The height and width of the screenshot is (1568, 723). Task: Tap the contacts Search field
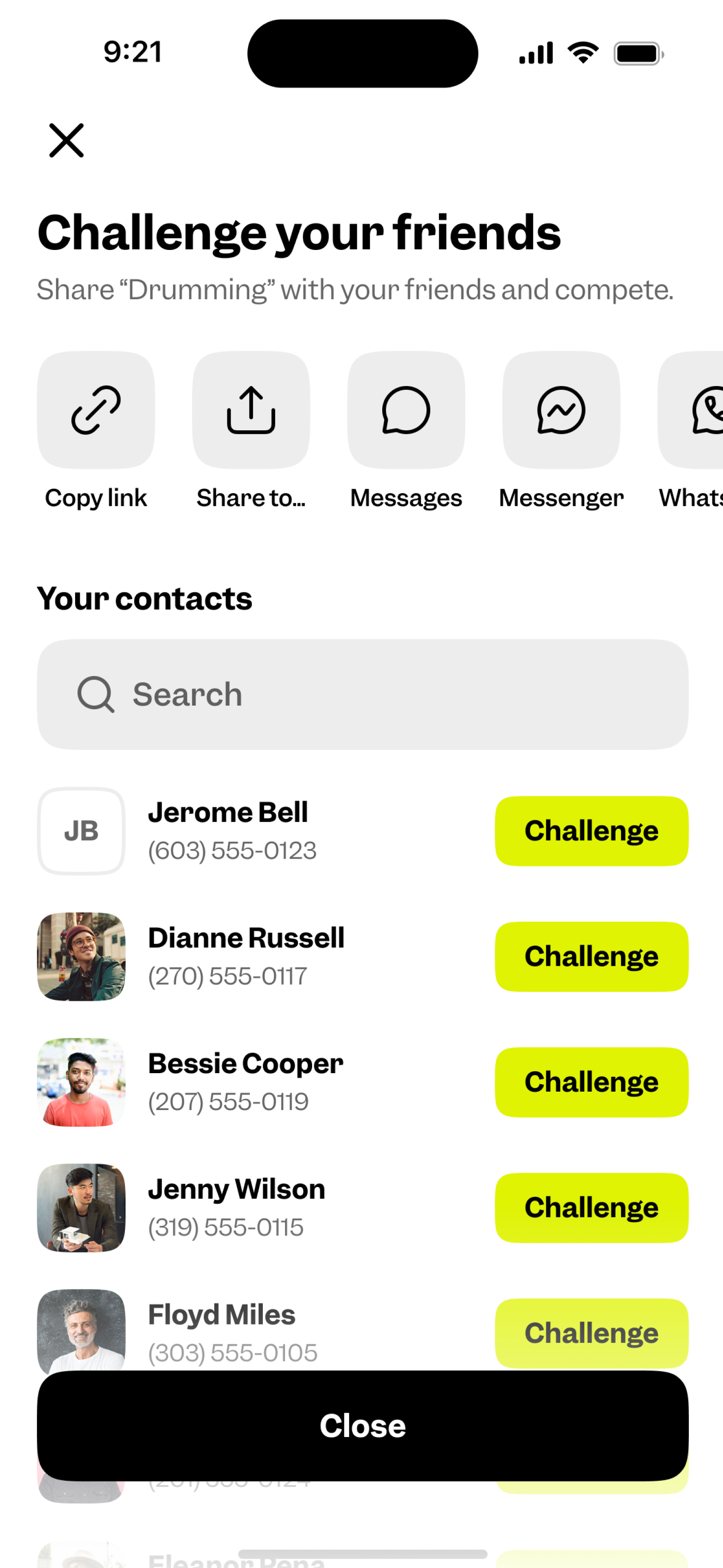tap(362, 695)
